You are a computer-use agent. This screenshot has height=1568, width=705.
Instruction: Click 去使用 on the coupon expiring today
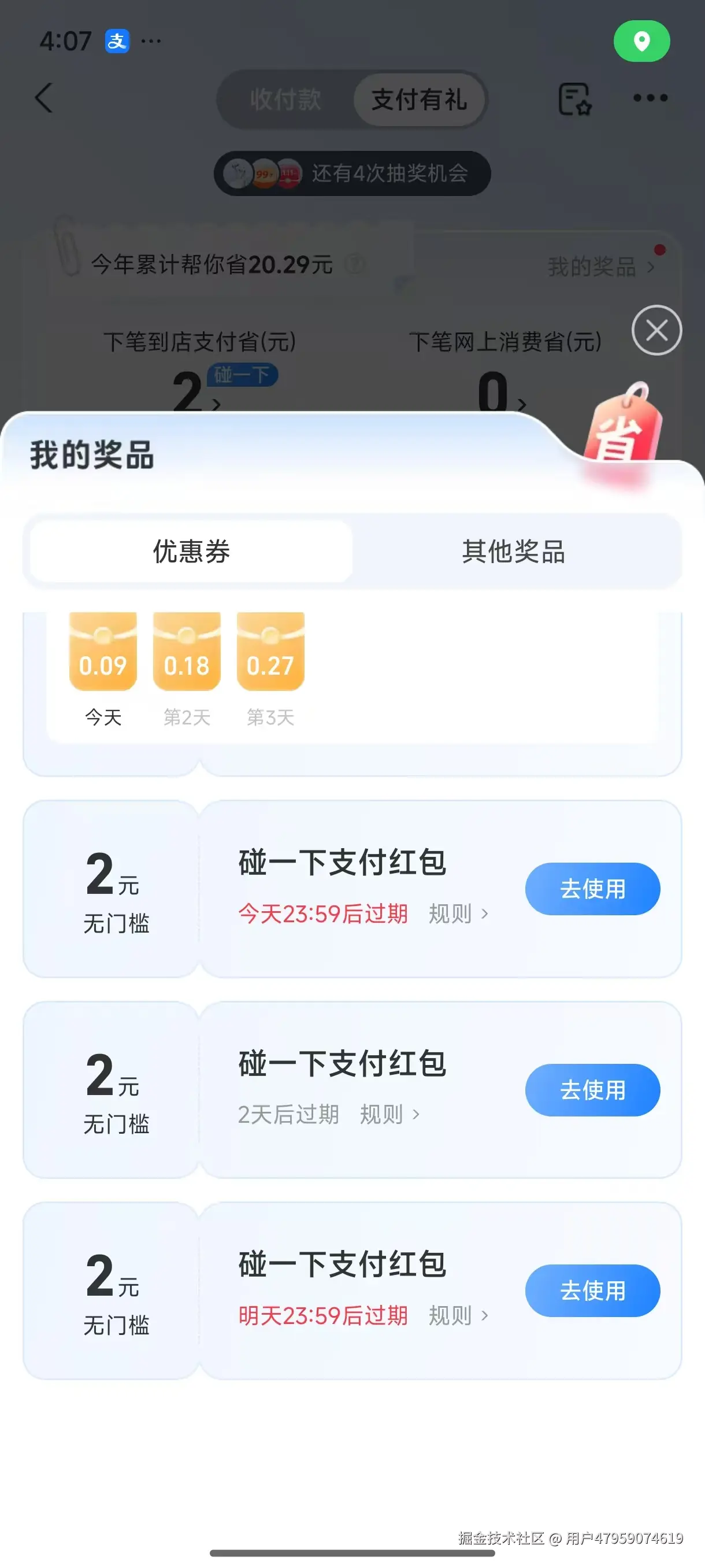[592, 889]
